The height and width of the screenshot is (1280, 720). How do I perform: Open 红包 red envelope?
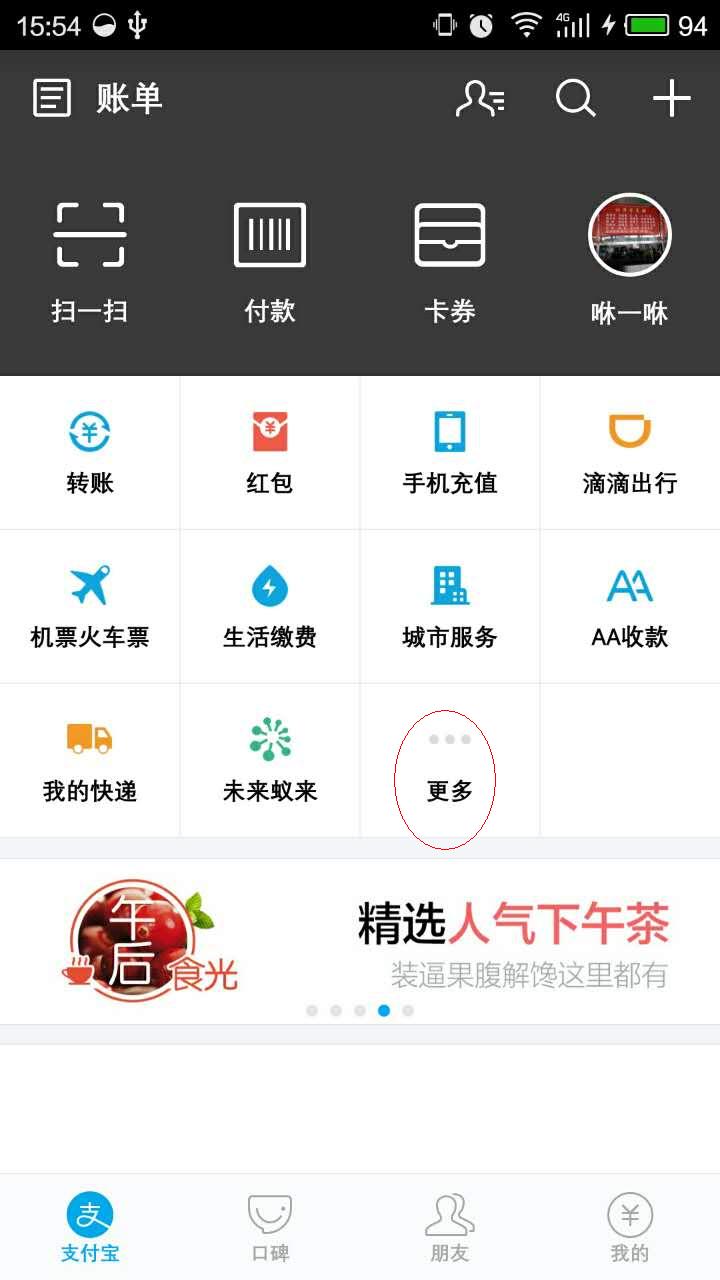[270, 453]
